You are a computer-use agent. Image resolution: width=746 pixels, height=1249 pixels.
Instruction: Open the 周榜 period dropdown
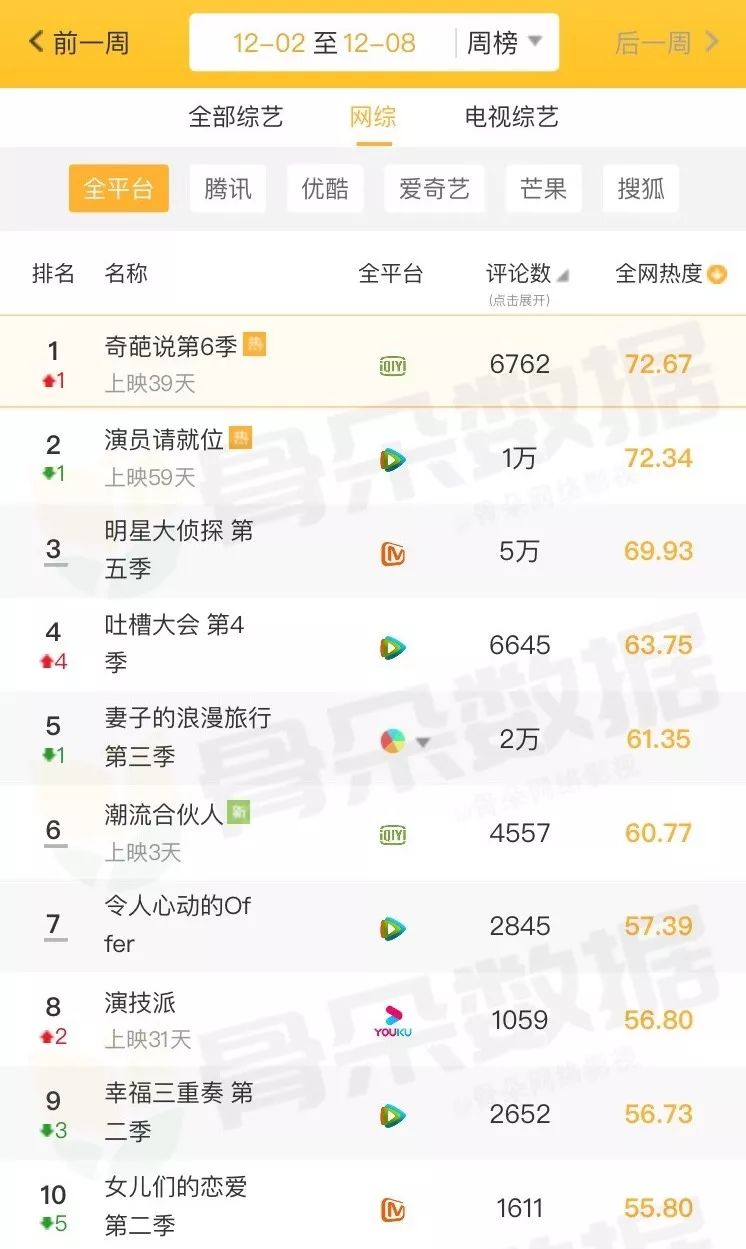coord(505,43)
